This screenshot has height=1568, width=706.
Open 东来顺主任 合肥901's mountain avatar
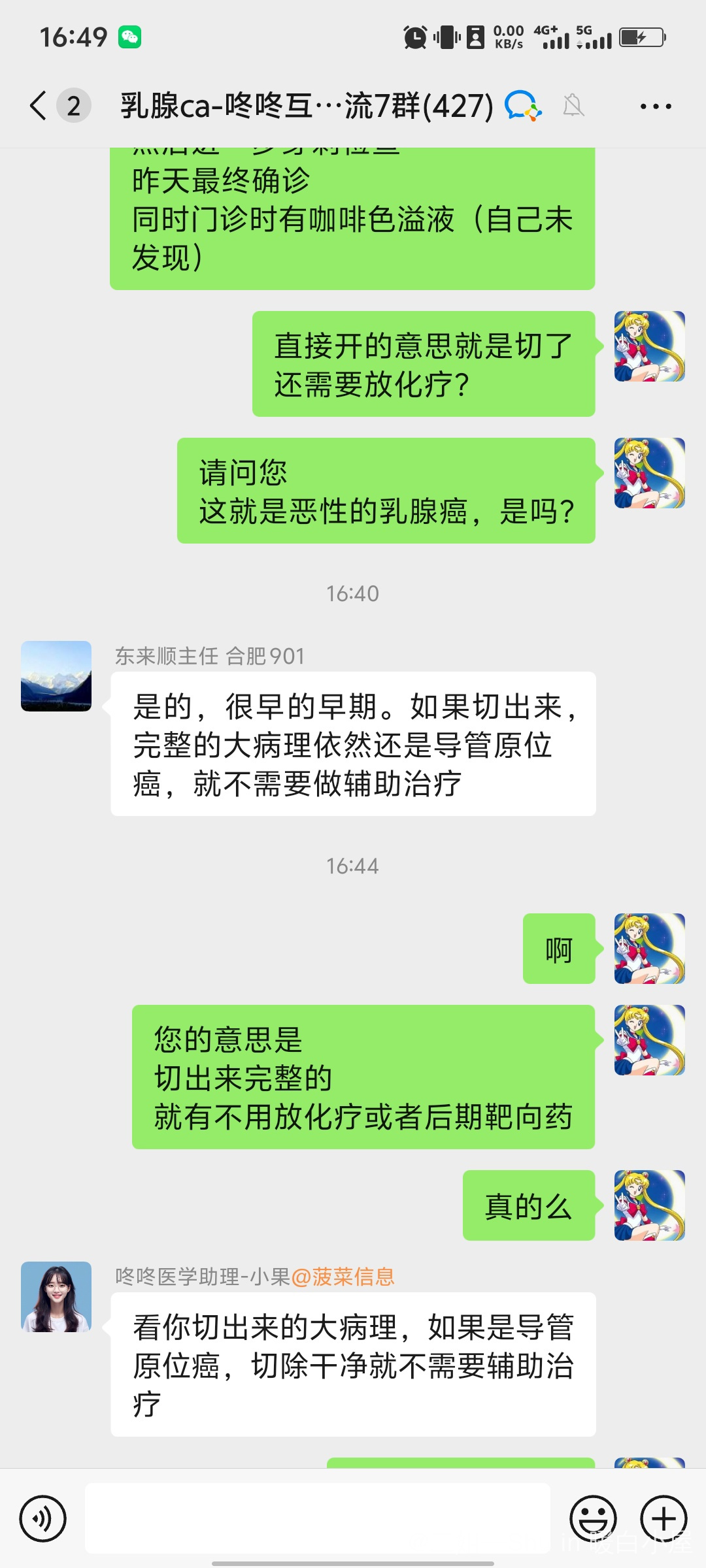56,676
